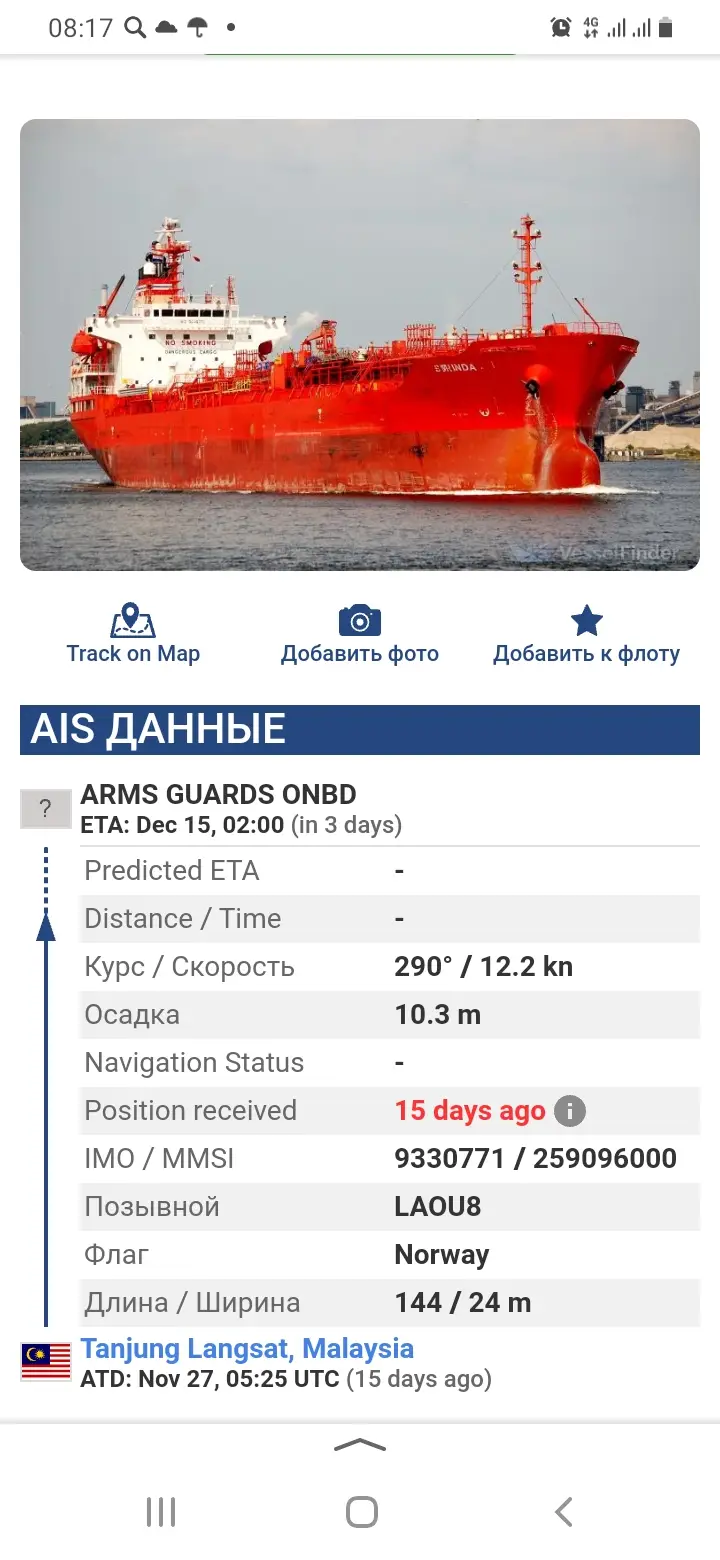Tap the question mark destination icon
Screen dimensions: 720x1560
(45, 809)
